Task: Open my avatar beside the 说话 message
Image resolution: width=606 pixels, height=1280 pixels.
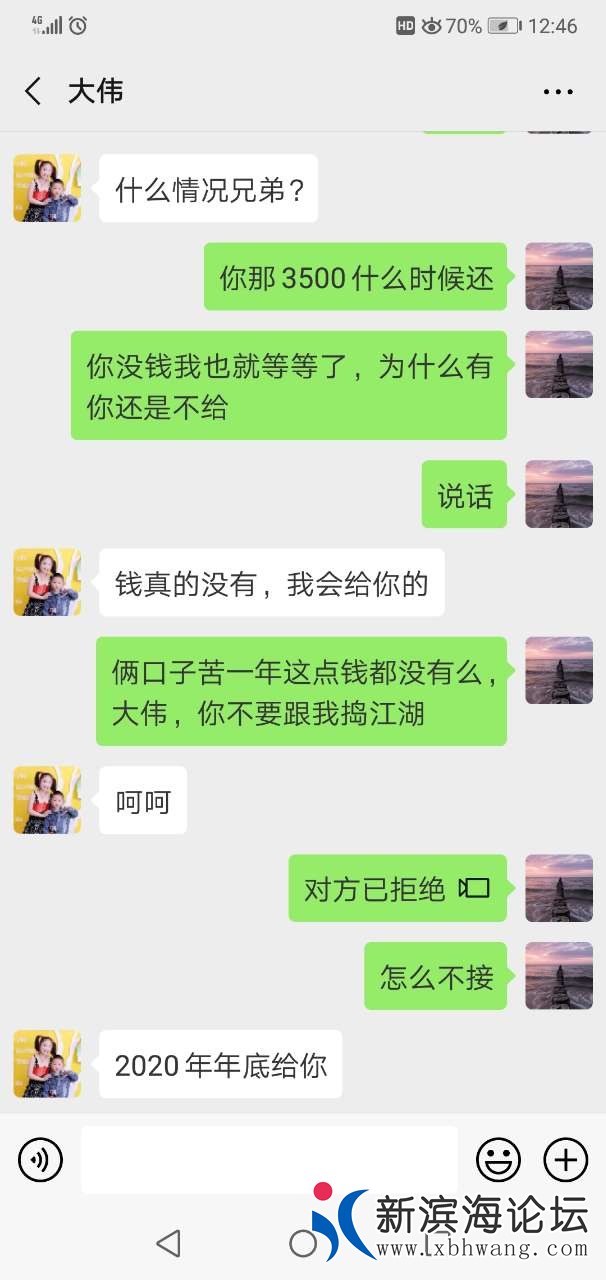Action: [x=559, y=494]
